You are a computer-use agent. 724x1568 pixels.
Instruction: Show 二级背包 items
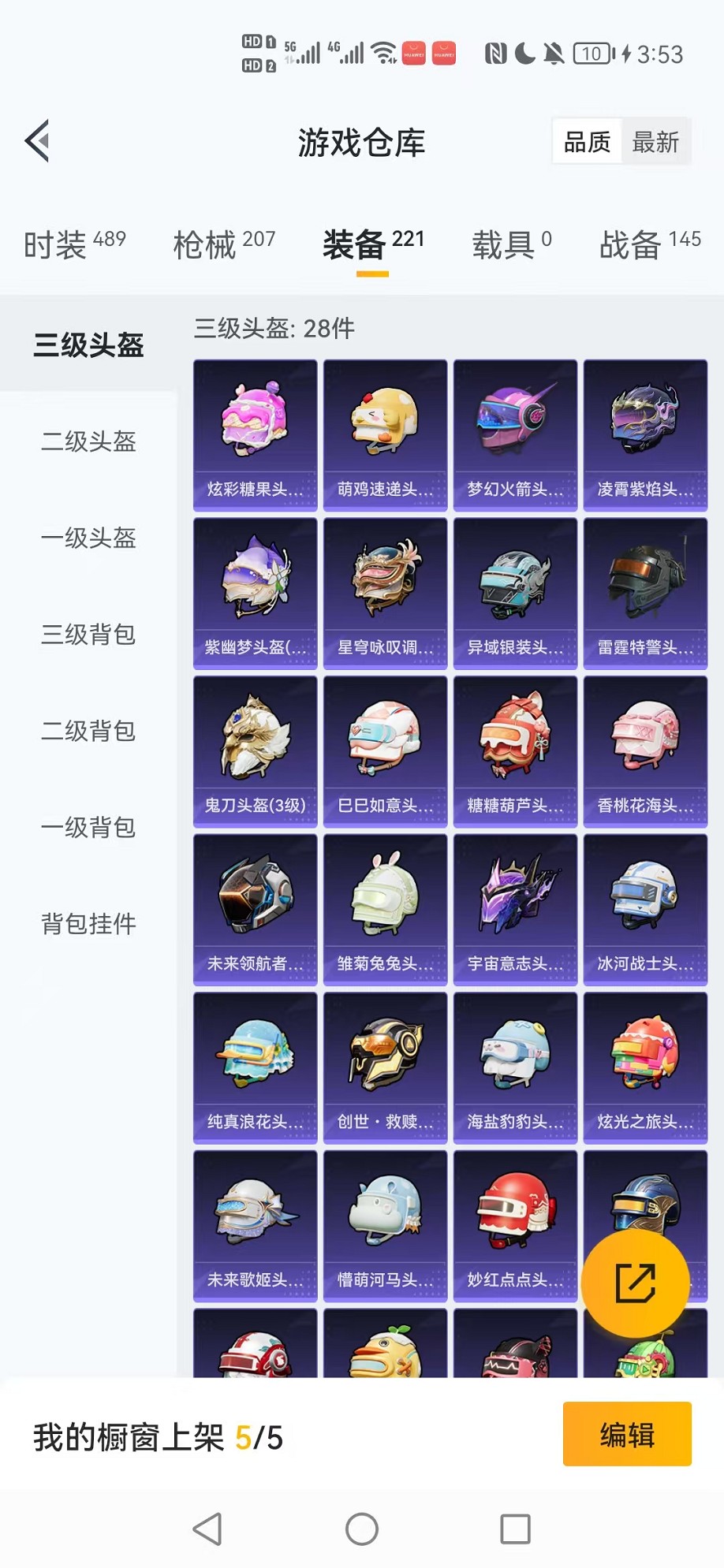(x=88, y=732)
